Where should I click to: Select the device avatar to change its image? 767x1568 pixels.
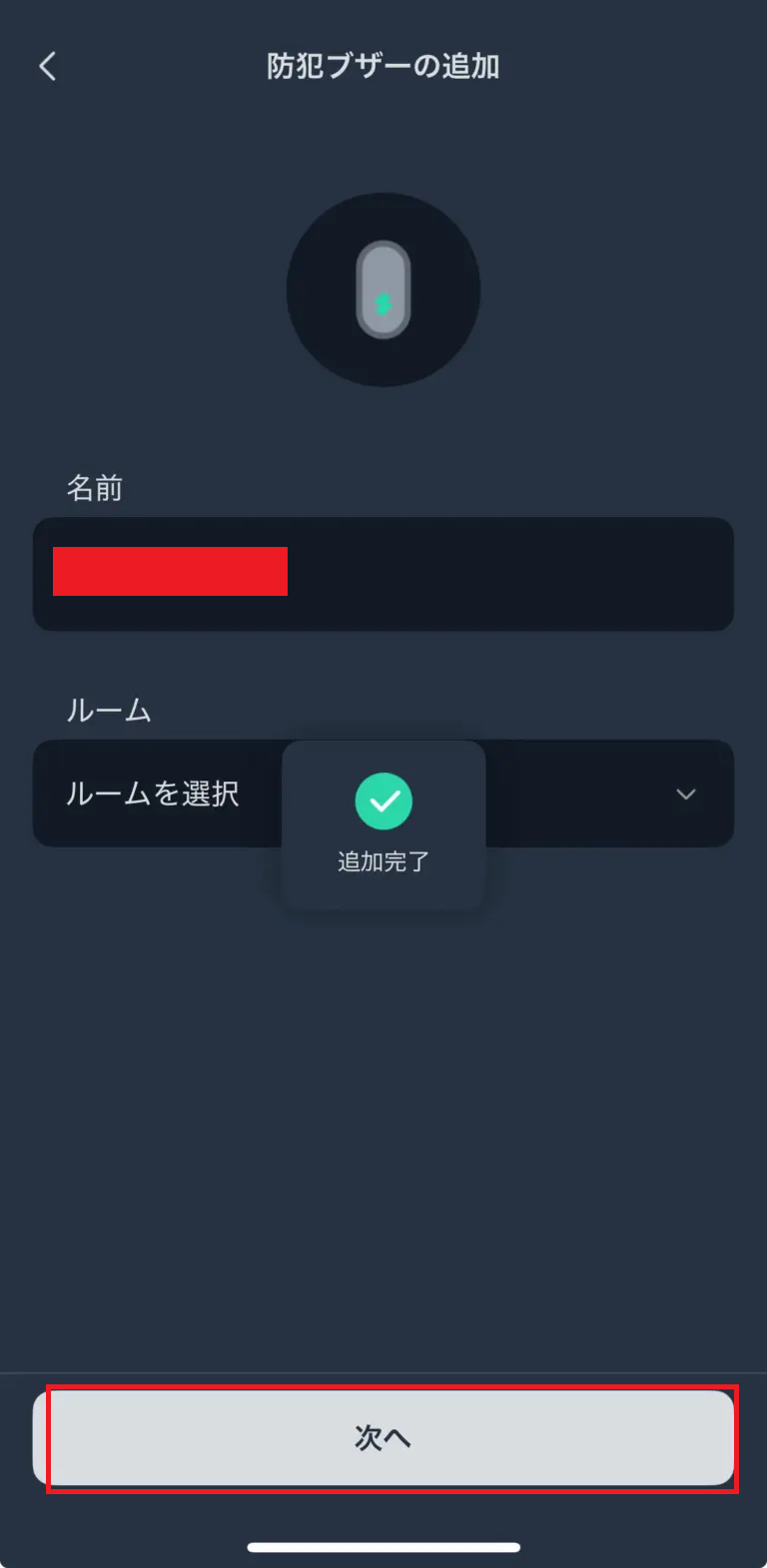tap(383, 288)
